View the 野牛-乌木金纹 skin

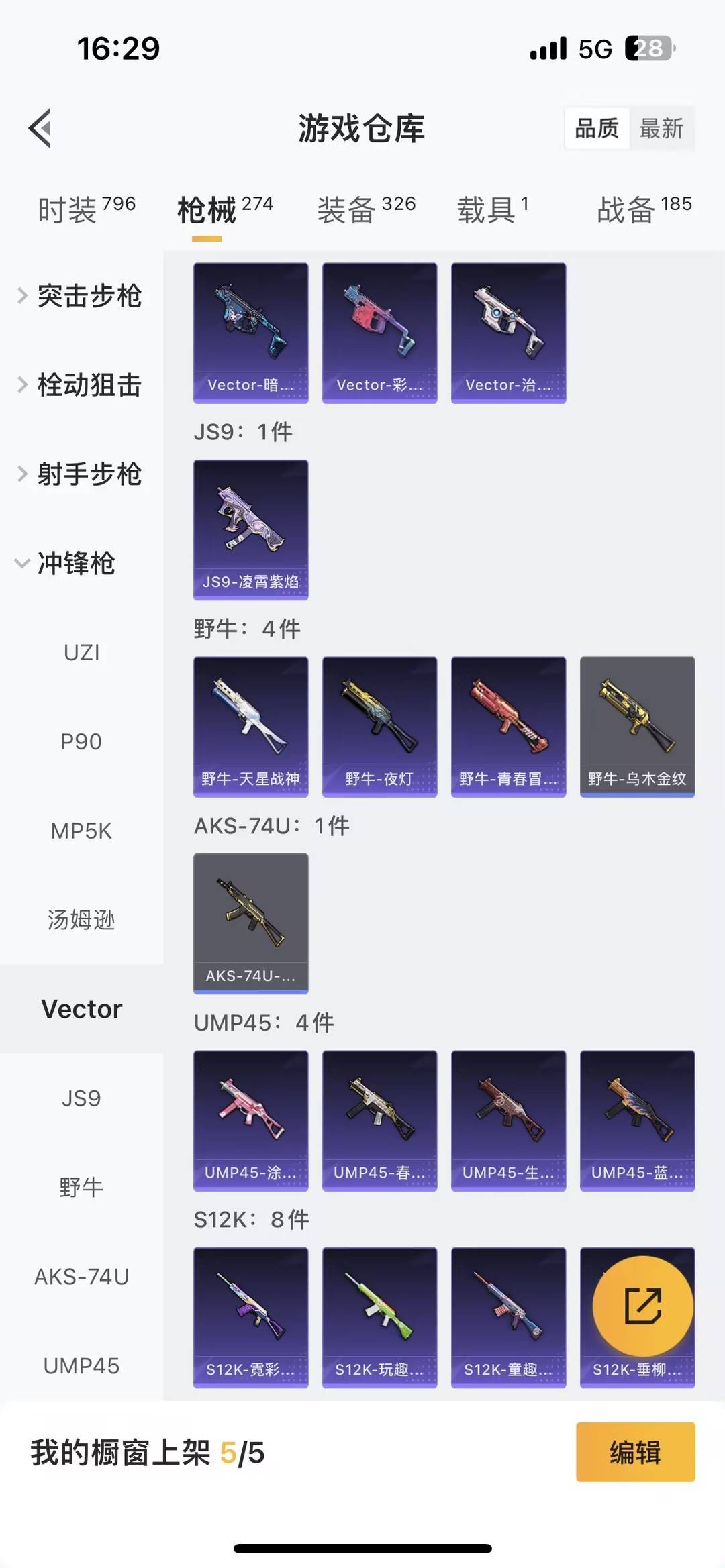tap(637, 726)
